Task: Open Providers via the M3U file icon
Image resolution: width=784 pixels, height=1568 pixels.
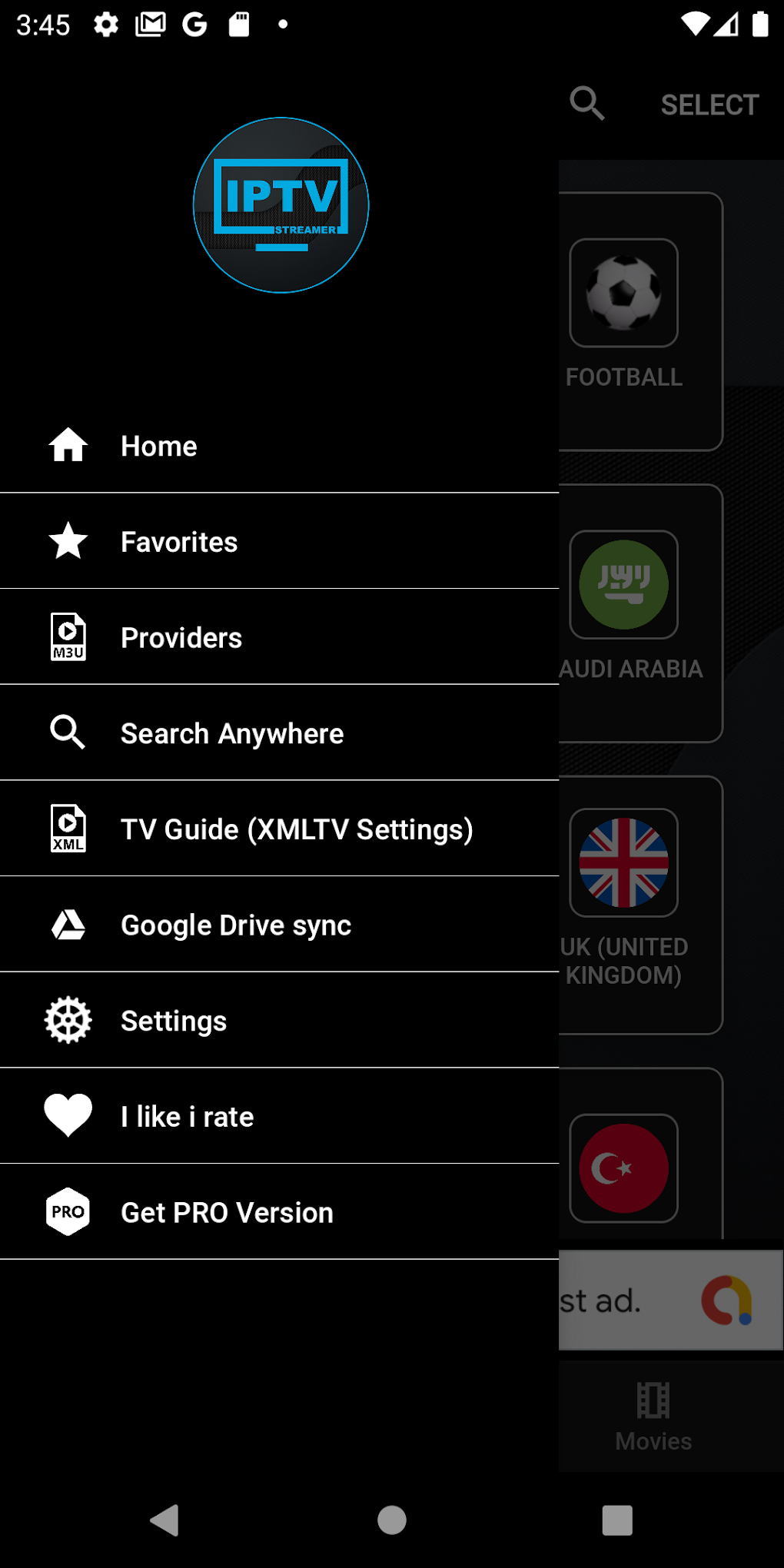Action: pos(68,636)
